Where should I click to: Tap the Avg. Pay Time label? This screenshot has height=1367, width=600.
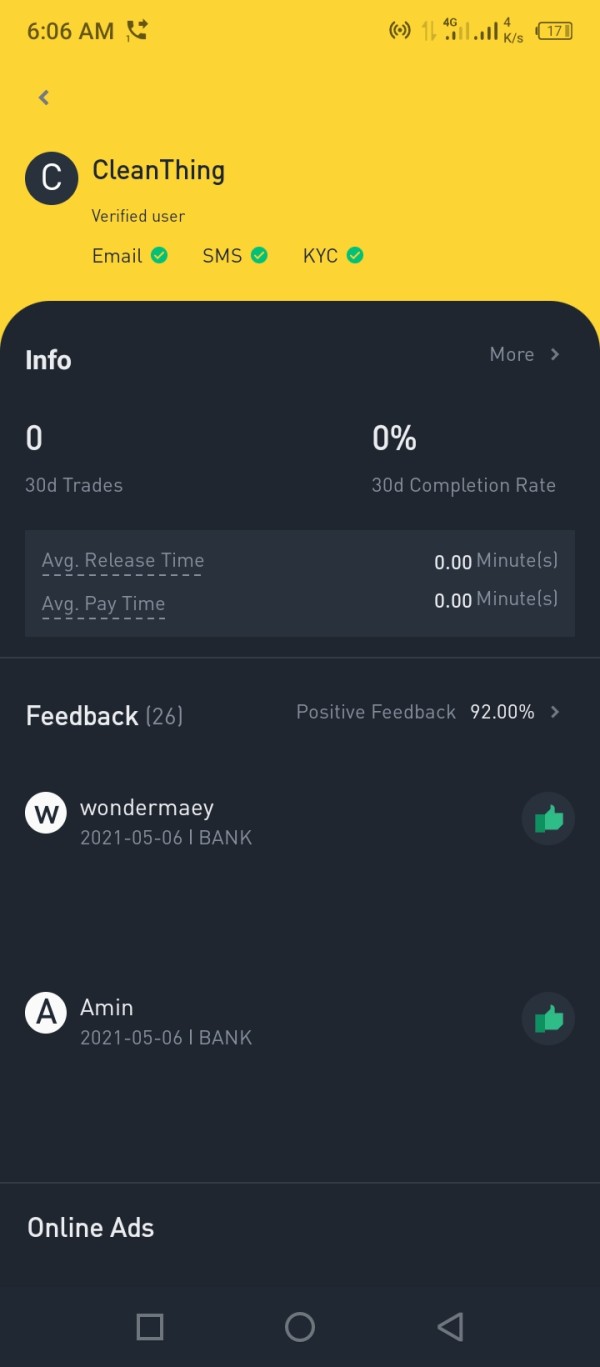(103, 604)
